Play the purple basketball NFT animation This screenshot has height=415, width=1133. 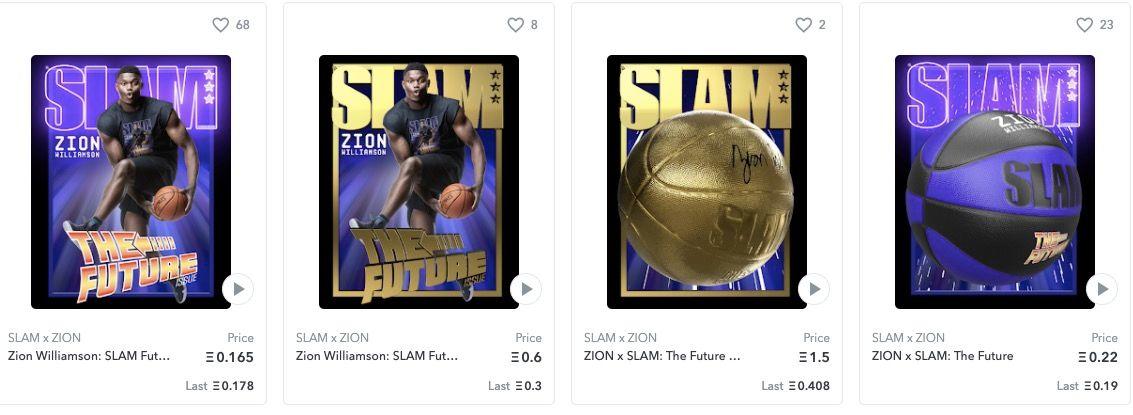click(1101, 289)
